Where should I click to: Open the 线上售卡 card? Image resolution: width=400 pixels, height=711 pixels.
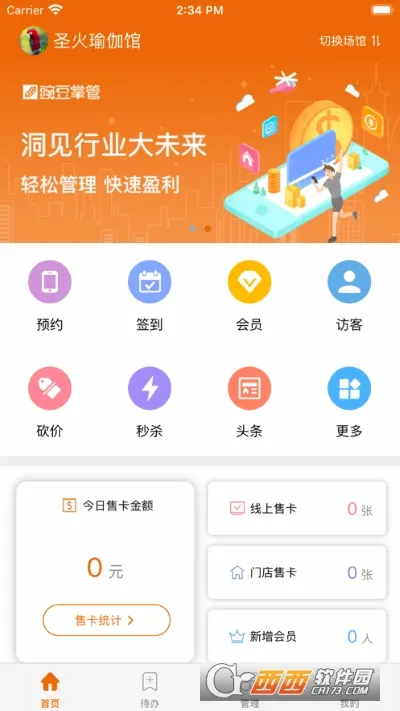[297, 508]
